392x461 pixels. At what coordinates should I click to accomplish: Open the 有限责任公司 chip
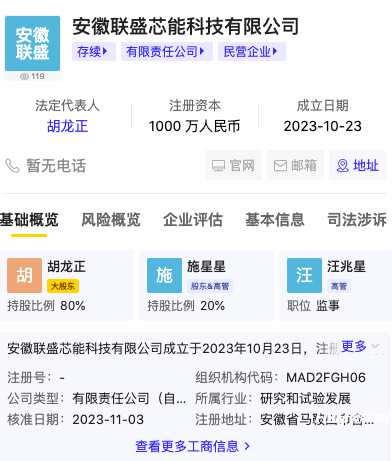point(167,52)
